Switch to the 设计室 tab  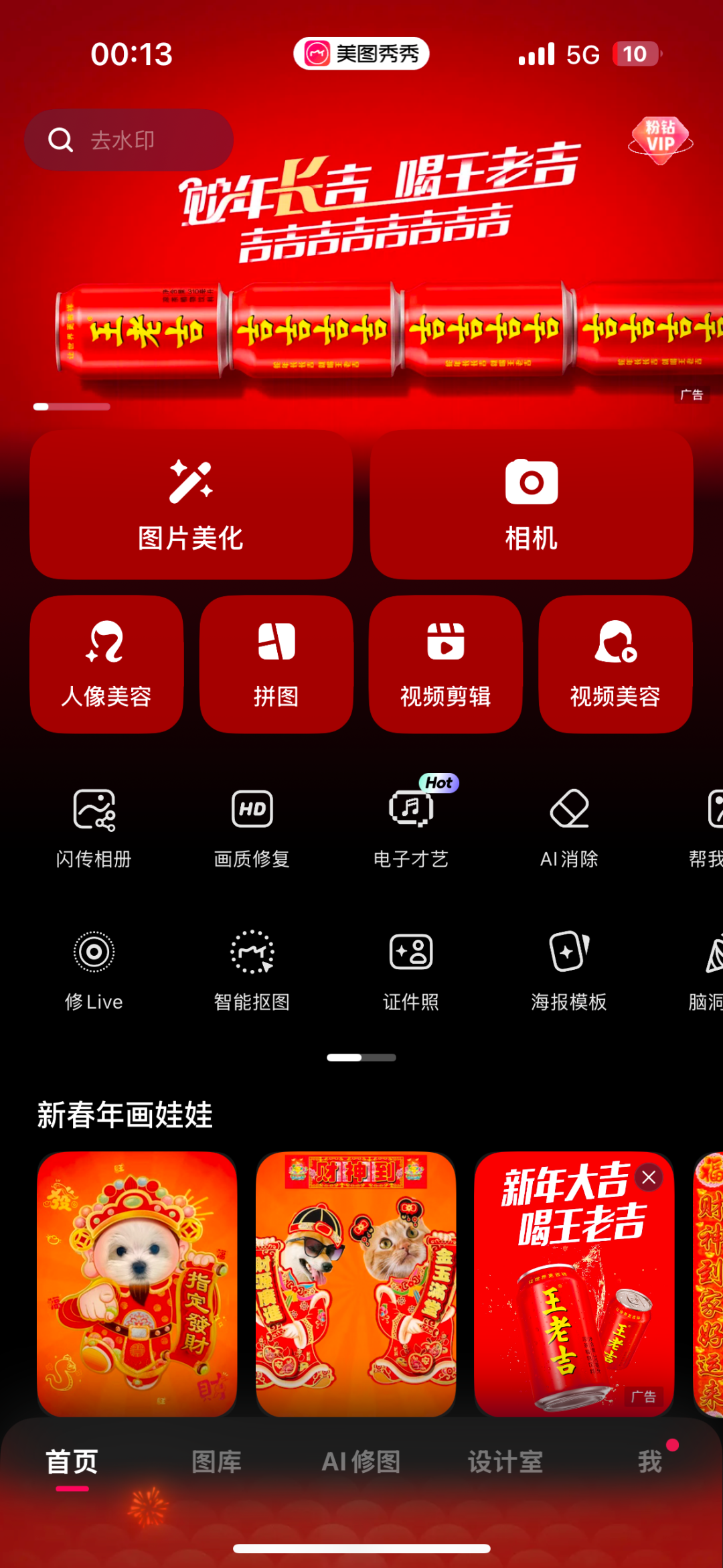click(505, 1462)
